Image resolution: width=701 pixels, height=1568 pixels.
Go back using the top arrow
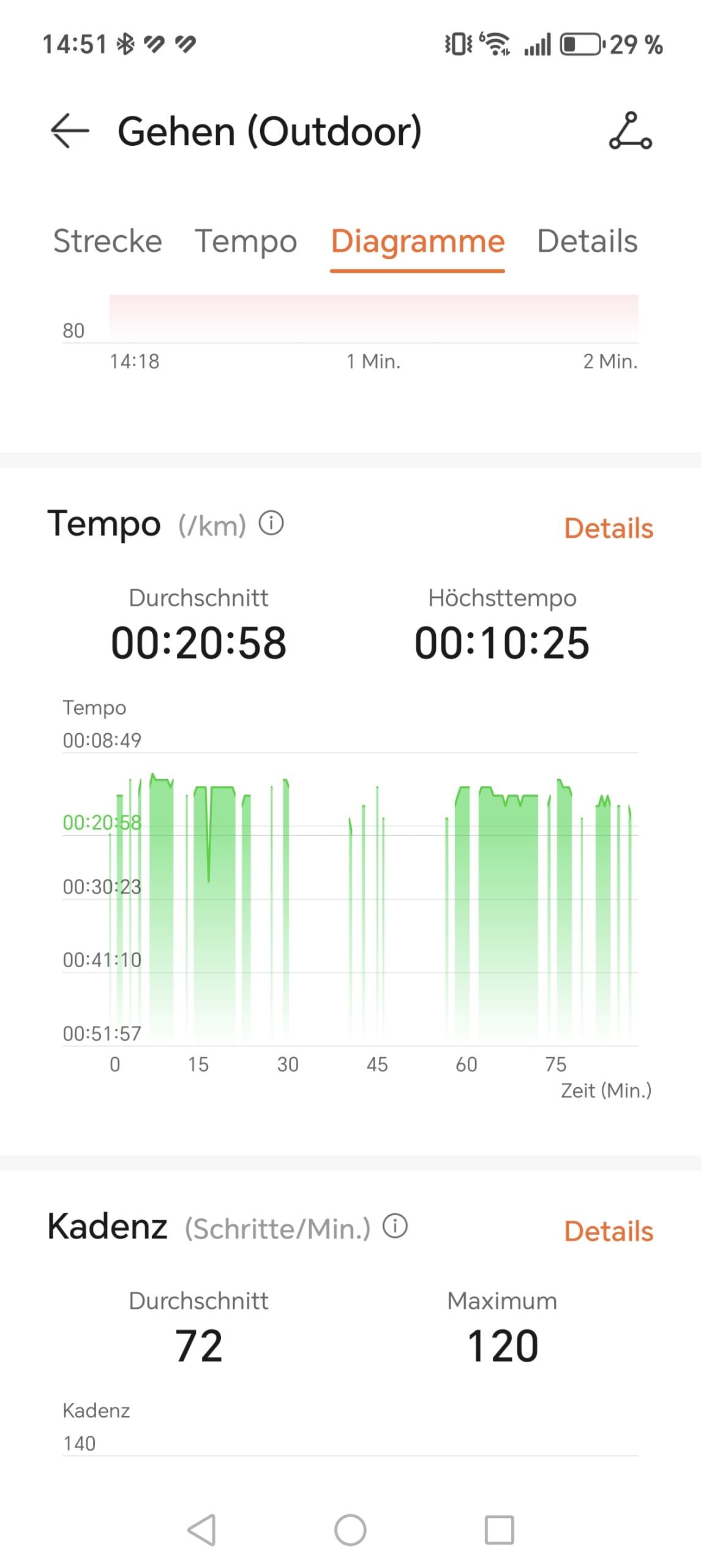point(69,130)
